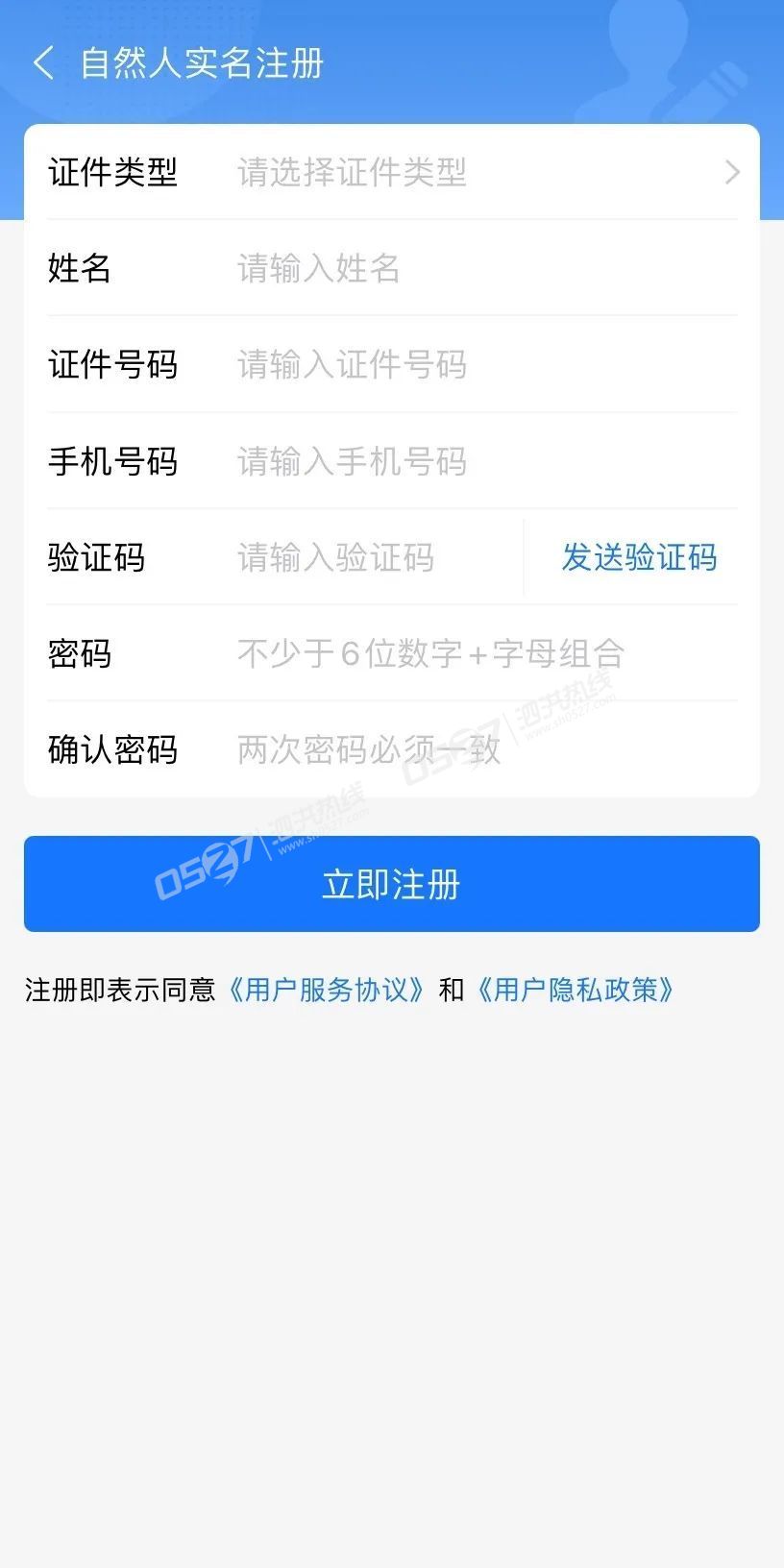The height and width of the screenshot is (1568, 784).
Task: Tap the 确认密码 input field
Action: tap(480, 749)
